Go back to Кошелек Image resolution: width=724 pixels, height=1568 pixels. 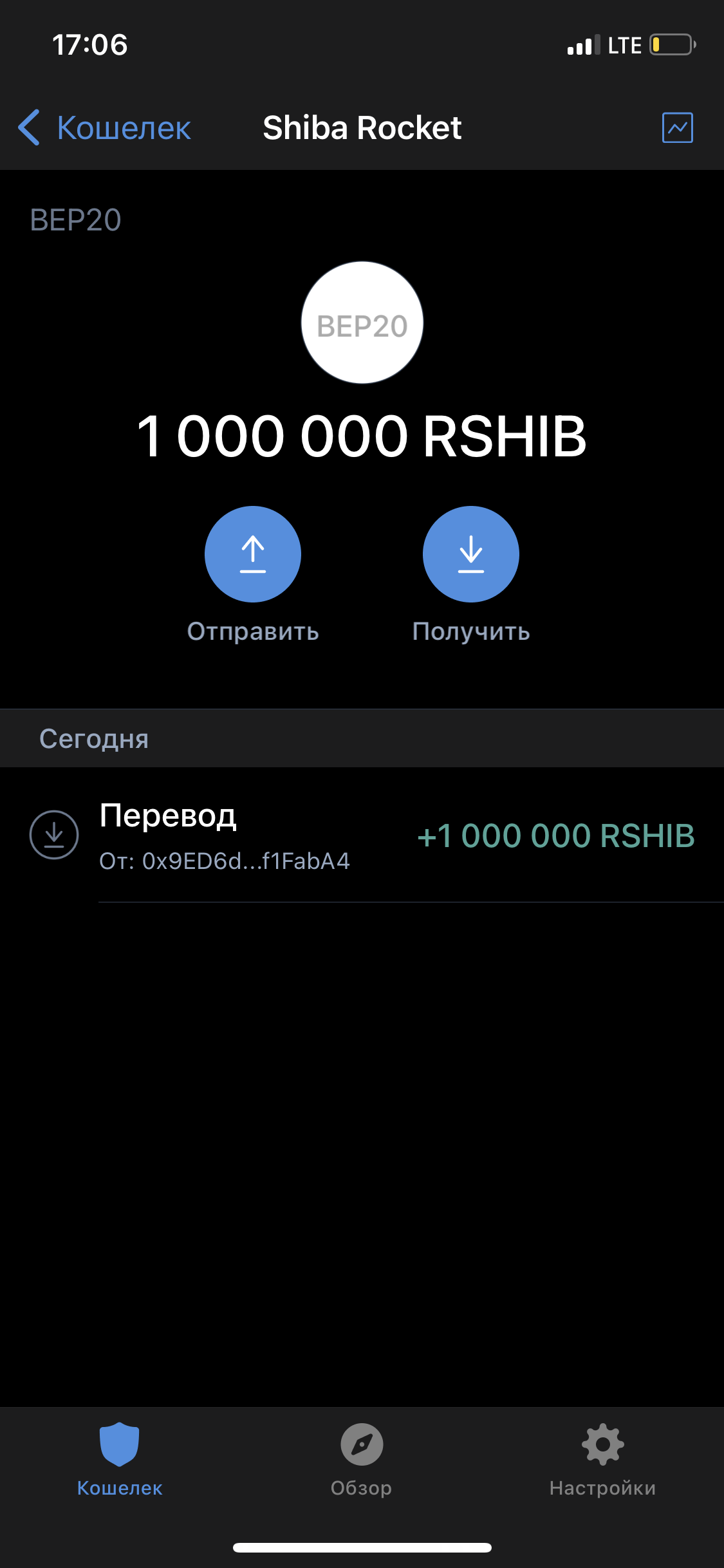point(104,127)
